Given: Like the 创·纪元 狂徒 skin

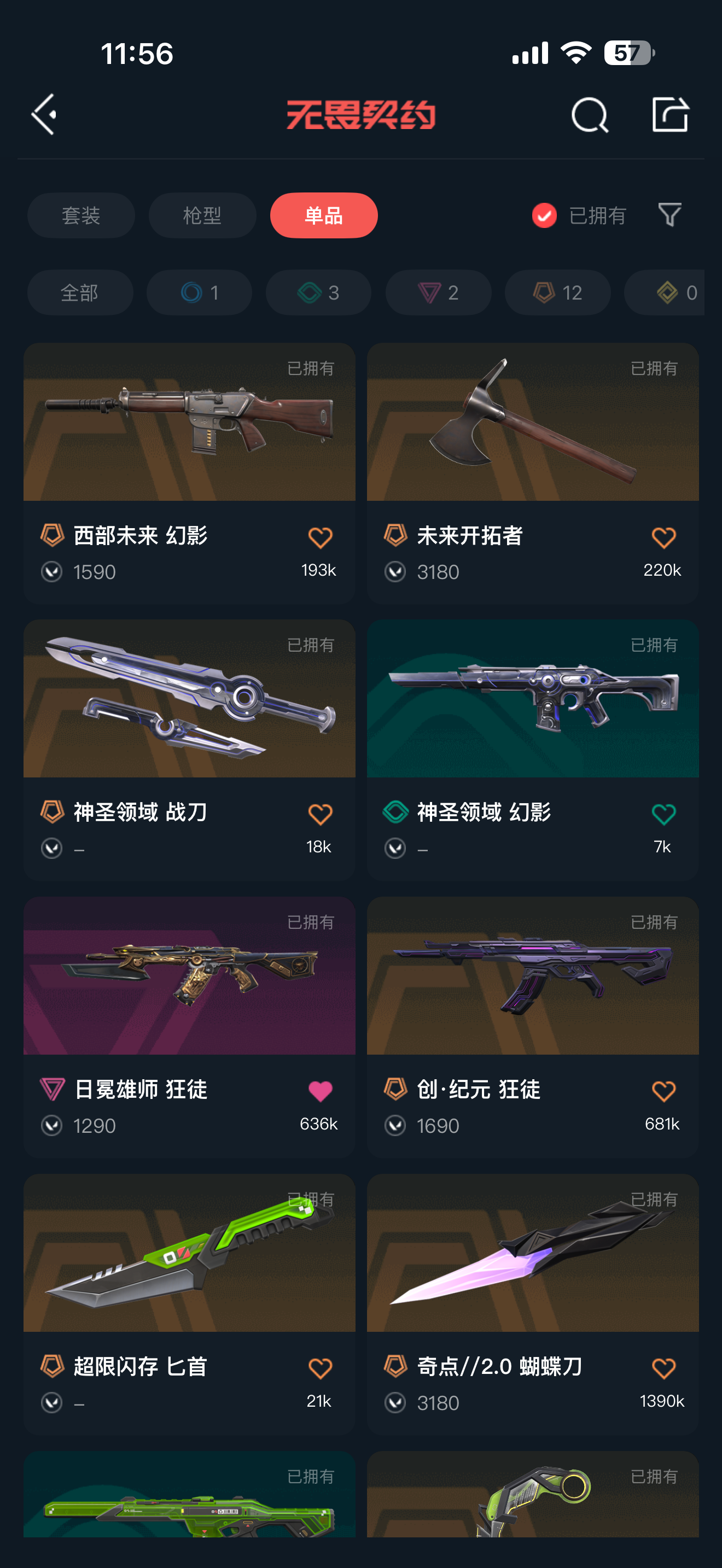Looking at the screenshot, I should point(663,1091).
